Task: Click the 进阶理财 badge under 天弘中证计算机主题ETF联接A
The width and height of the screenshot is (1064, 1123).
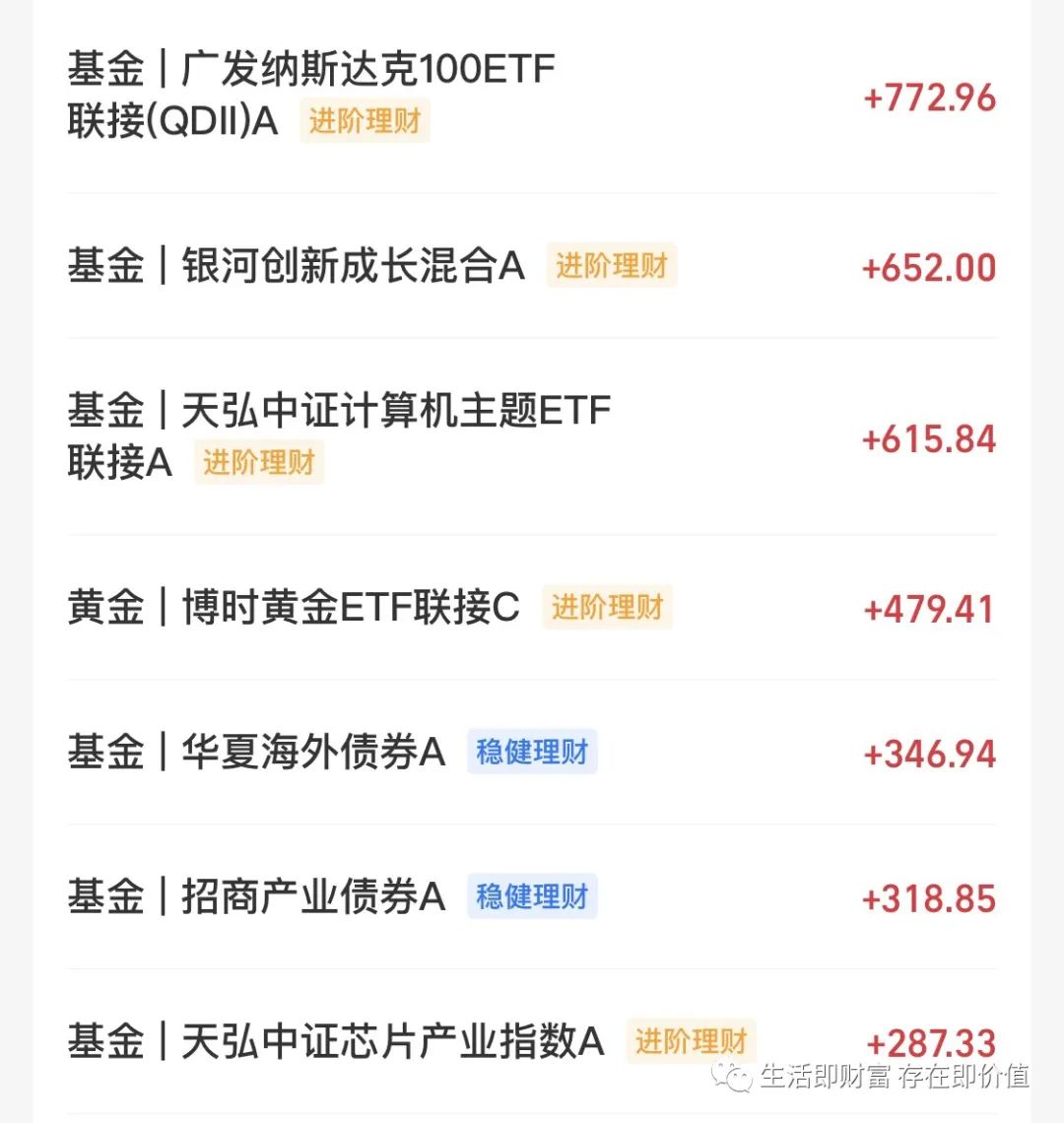Action: pyautogui.click(x=259, y=462)
